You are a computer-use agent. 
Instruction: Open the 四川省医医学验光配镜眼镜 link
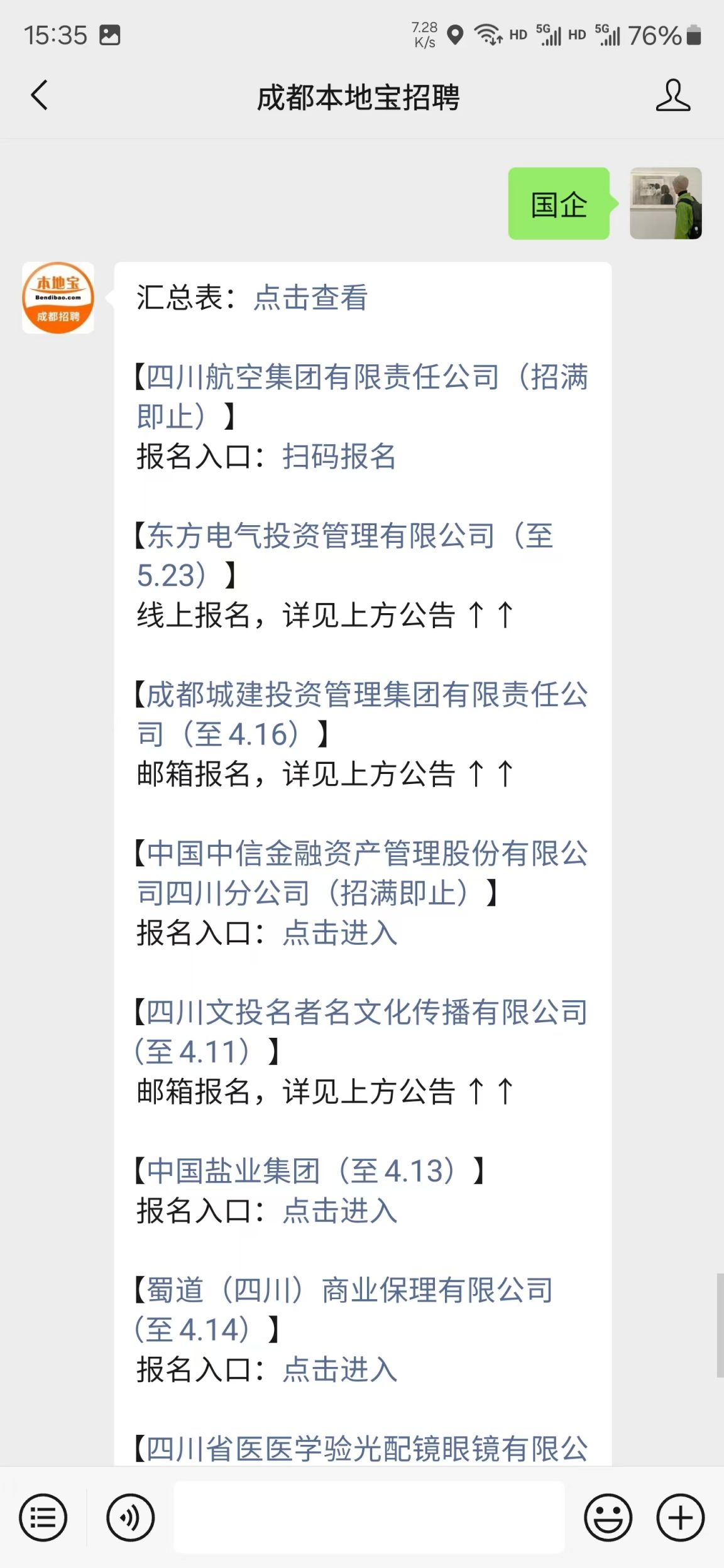coord(367,1449)
